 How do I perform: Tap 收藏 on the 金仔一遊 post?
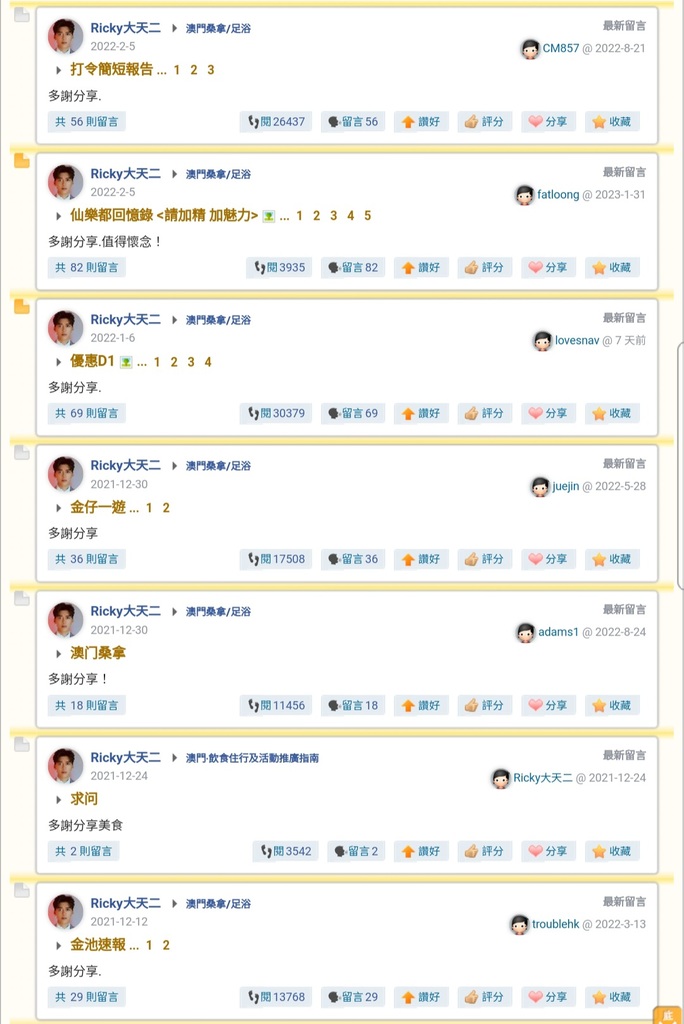coord(612,559)
